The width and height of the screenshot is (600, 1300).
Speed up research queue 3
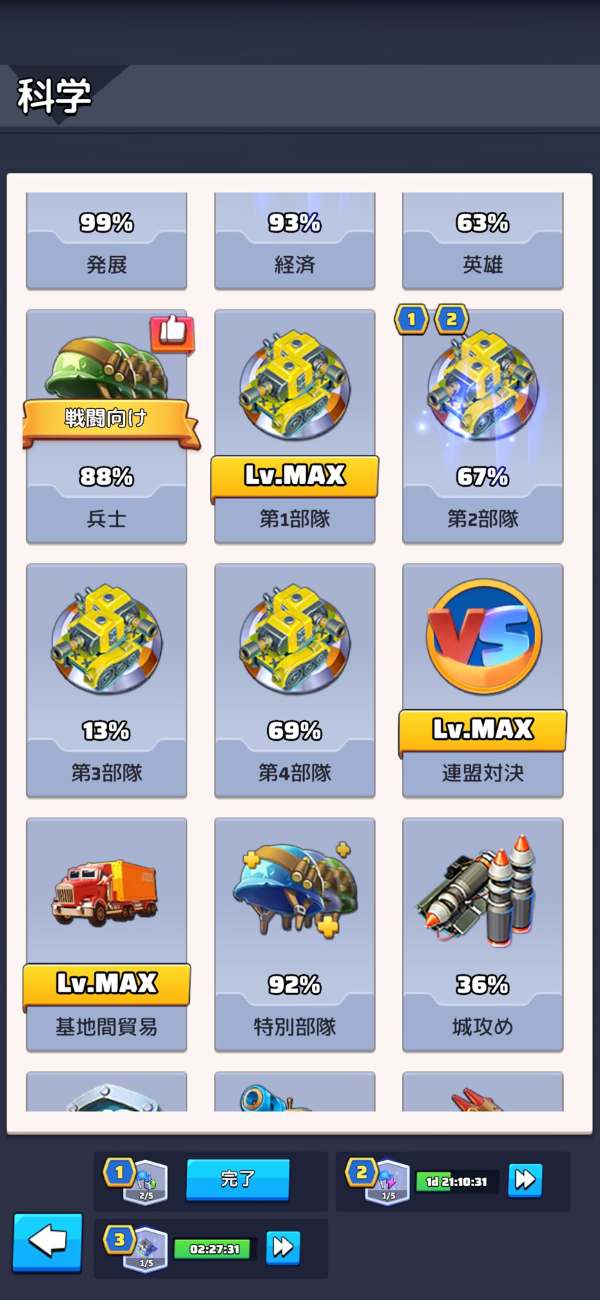283,1247
